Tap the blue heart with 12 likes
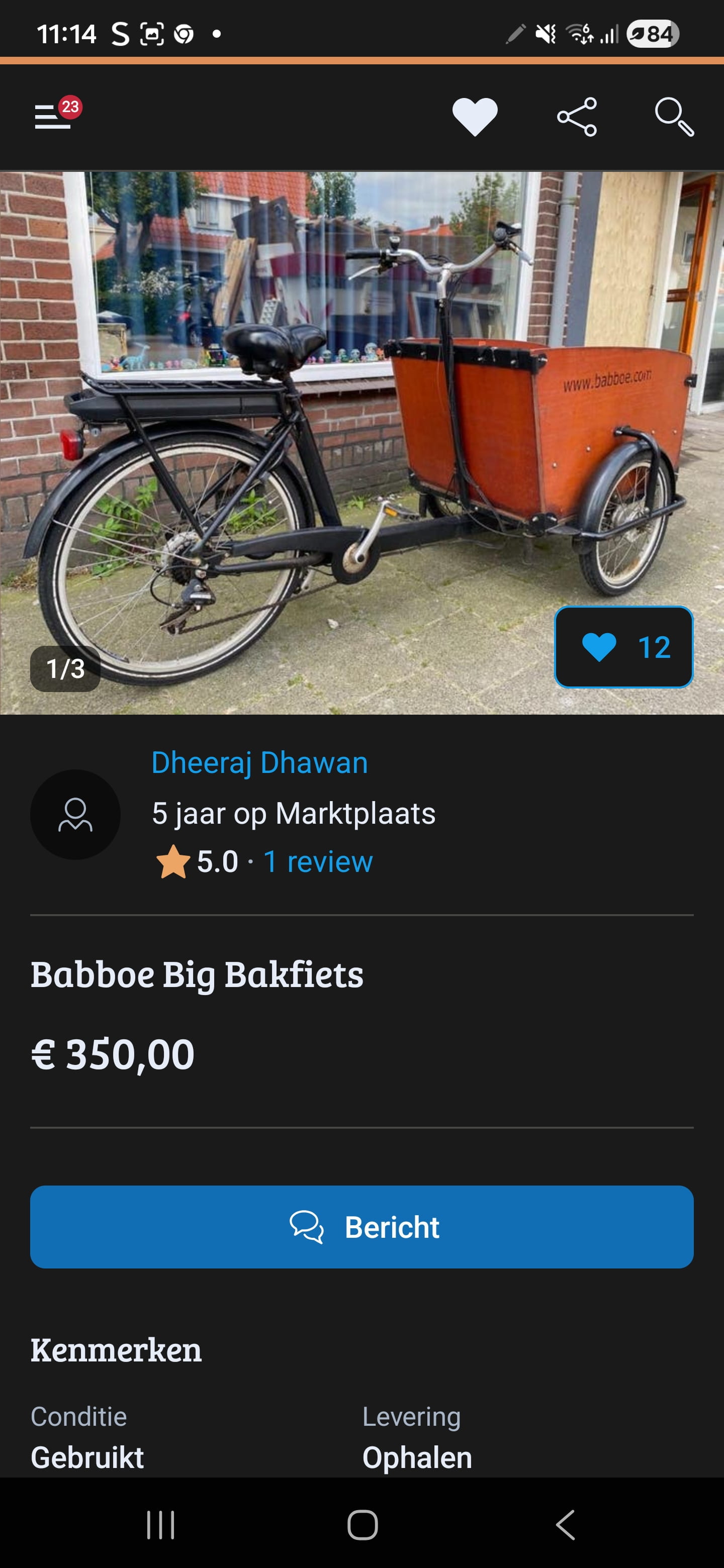Image resolution: width=724 pixels, height=1568 pixels. click(623, 647)
